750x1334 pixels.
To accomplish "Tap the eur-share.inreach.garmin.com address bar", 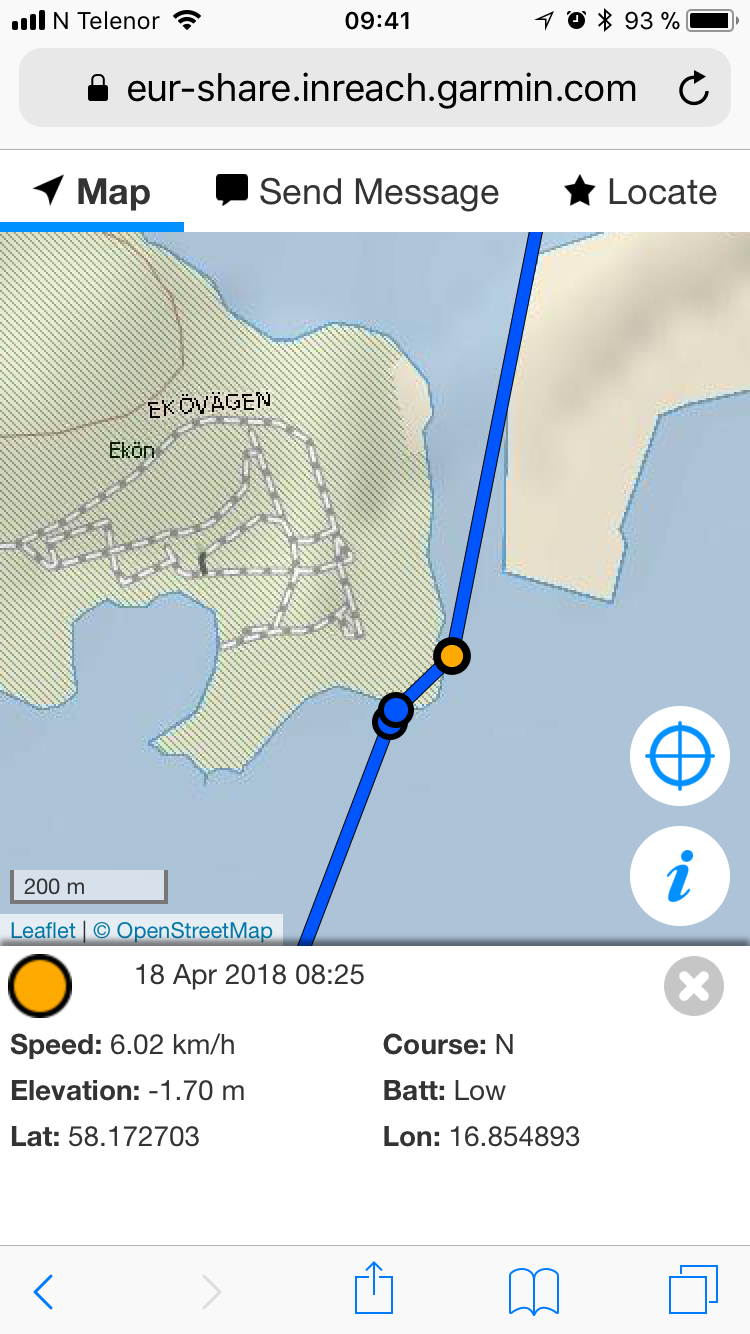I will tap(380, 89).
